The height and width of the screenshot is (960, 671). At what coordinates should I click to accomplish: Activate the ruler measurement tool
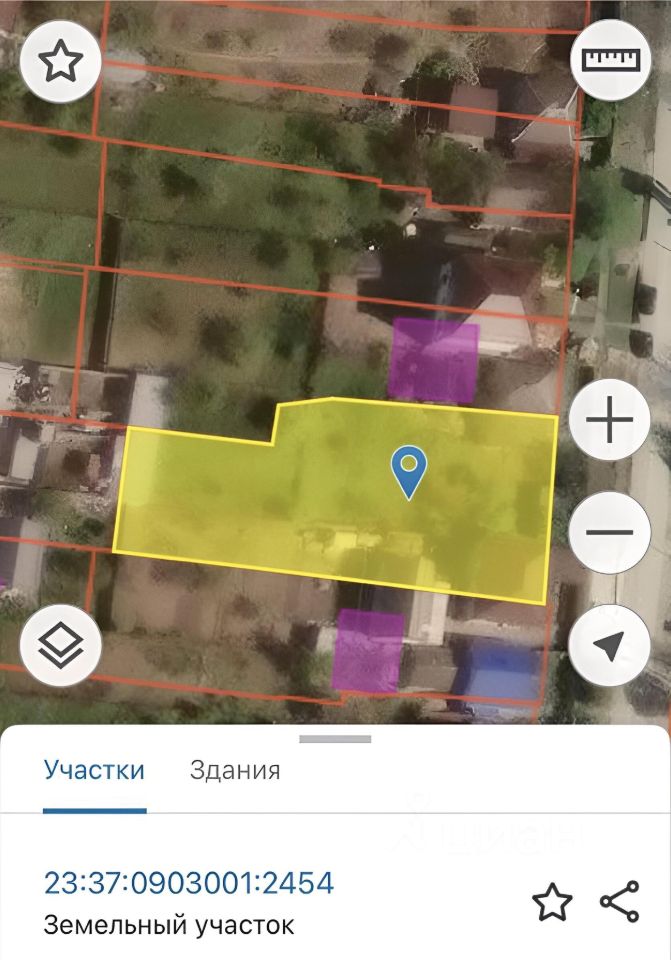tap(610, 59)
